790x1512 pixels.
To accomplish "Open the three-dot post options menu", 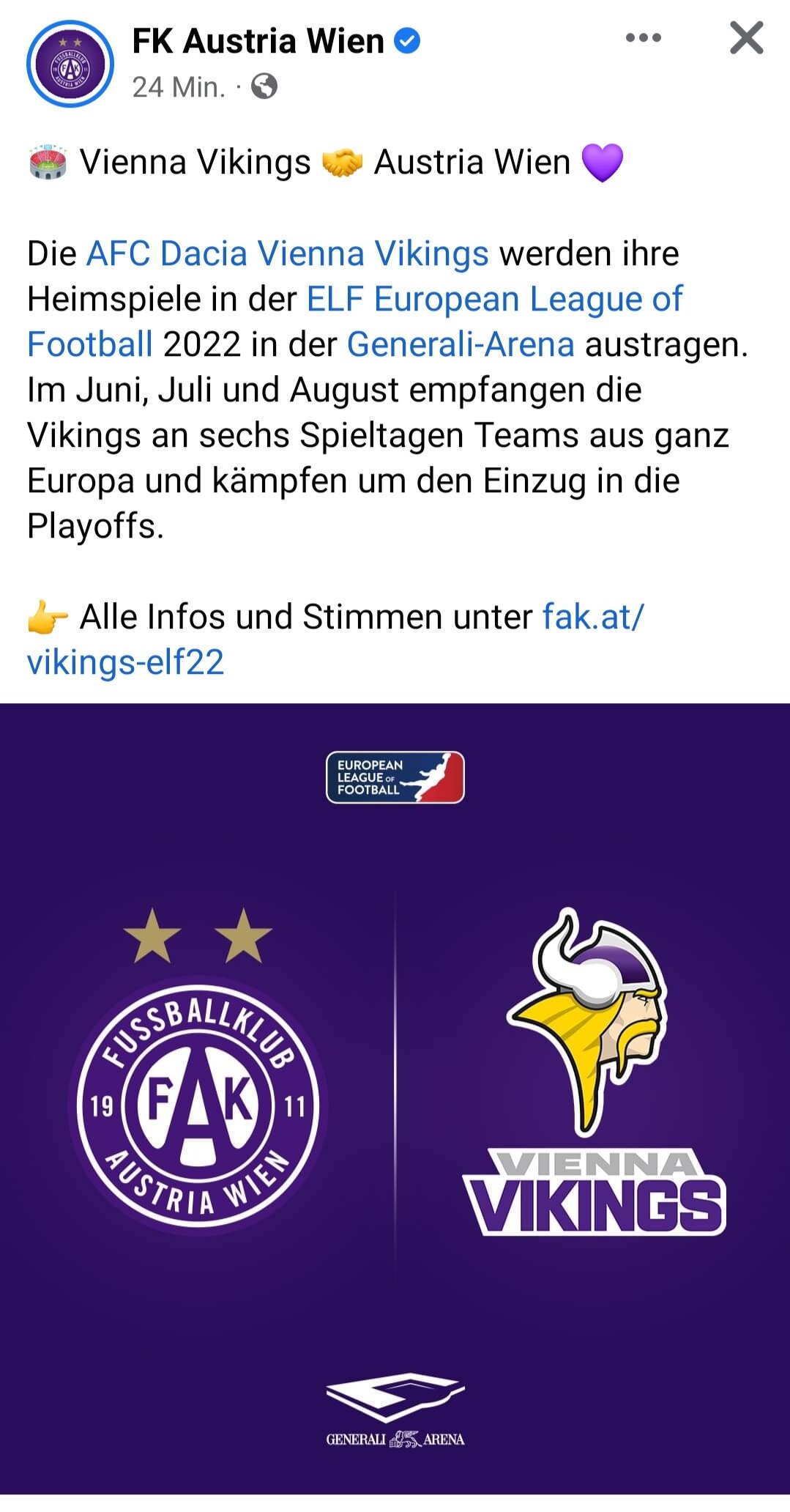I will [644, 38].
